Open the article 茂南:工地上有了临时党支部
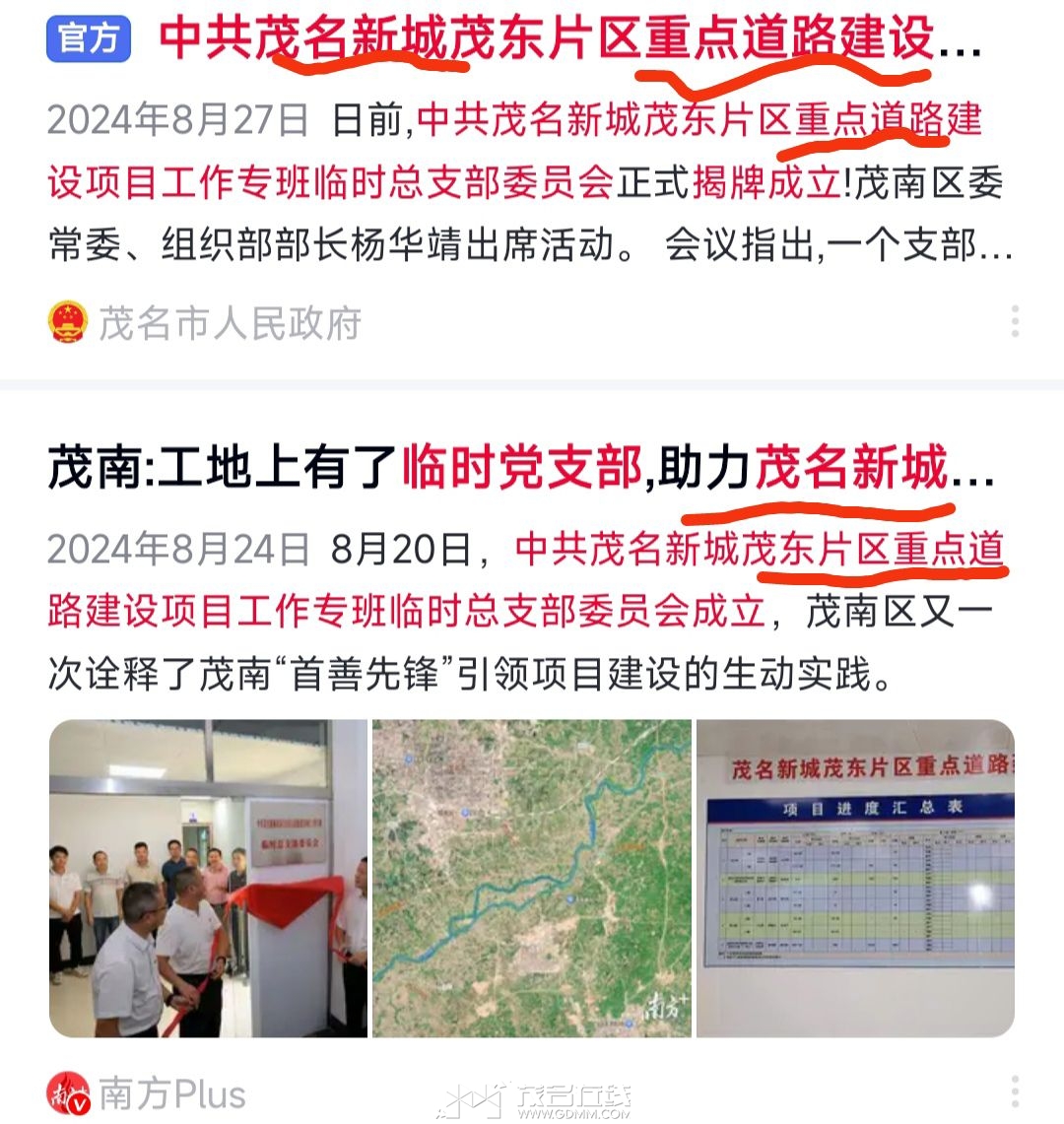1064x1124 pixels. coord(522,467)
